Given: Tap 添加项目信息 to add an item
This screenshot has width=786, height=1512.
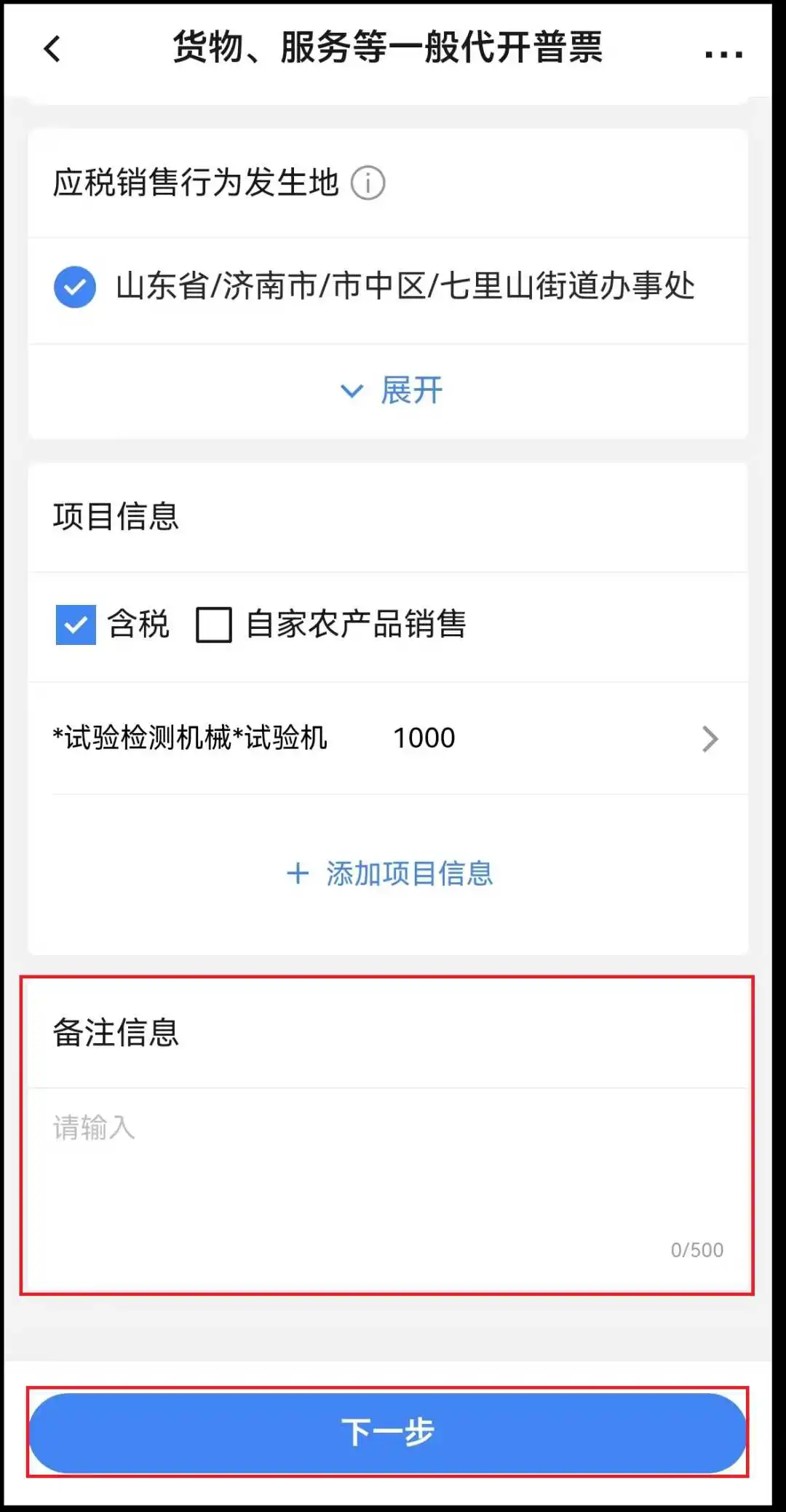Looking at the screenshot, I should [x=390, y=874].
